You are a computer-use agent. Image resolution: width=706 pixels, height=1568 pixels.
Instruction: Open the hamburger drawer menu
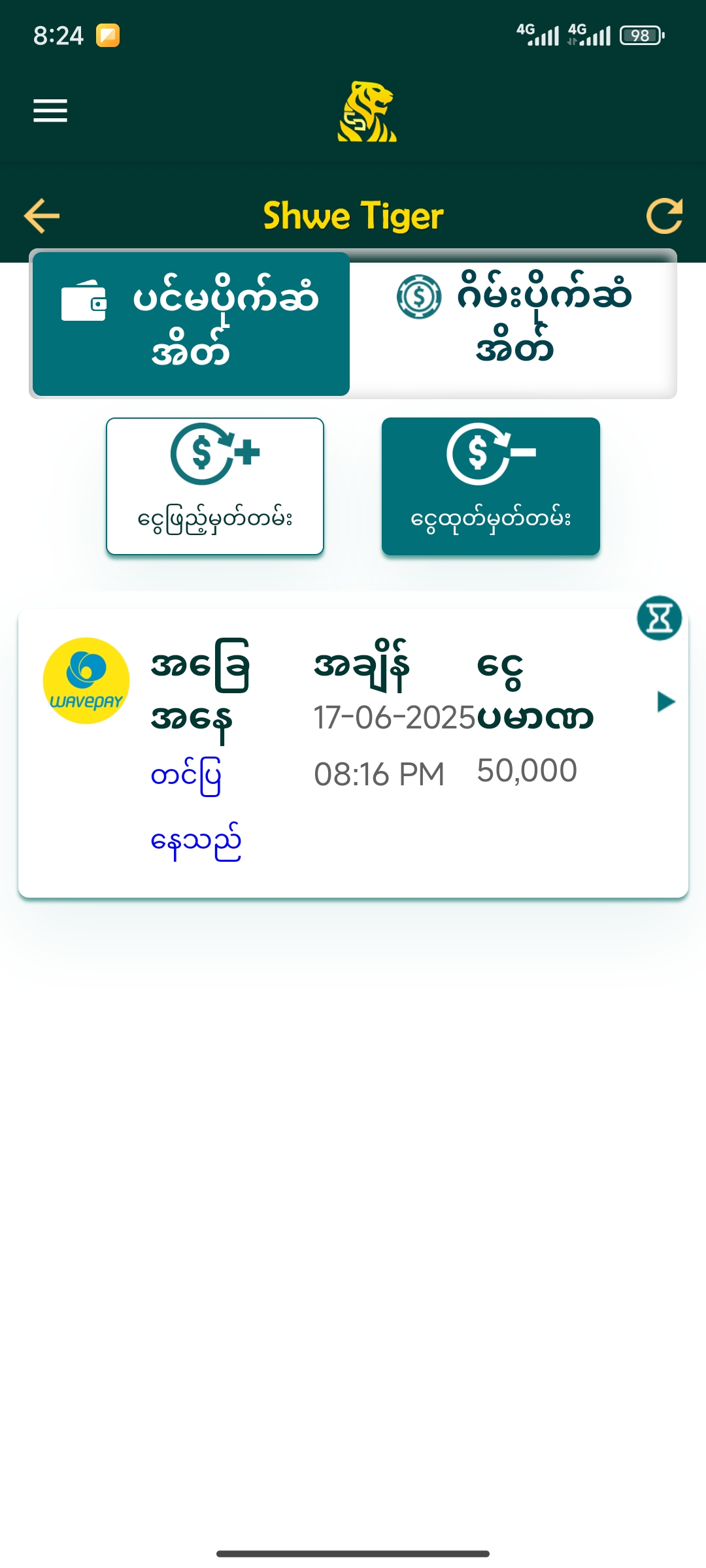(x=50, y=110)
